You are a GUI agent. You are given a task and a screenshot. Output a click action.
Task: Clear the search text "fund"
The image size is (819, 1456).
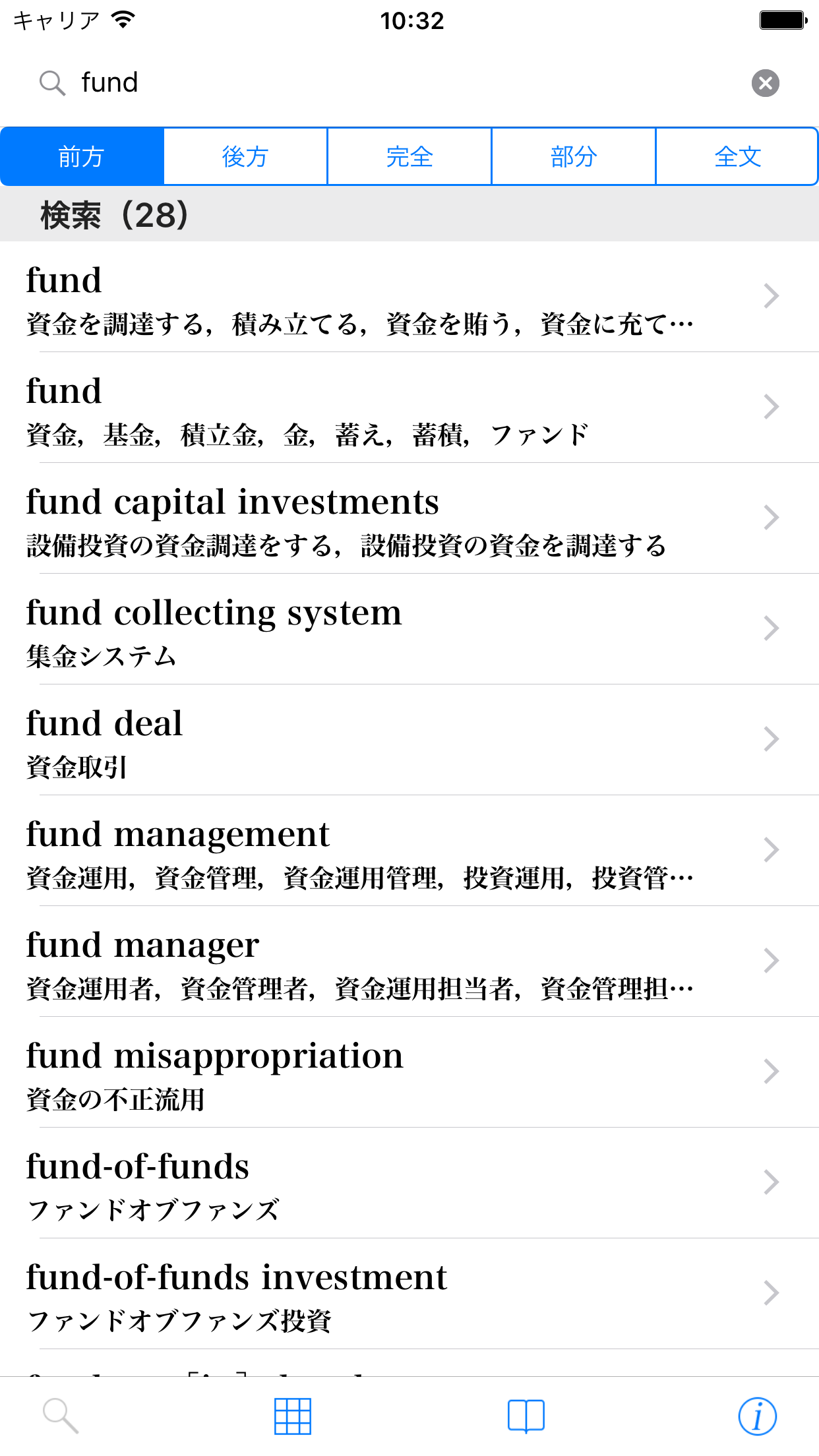[x=765, y=83]
